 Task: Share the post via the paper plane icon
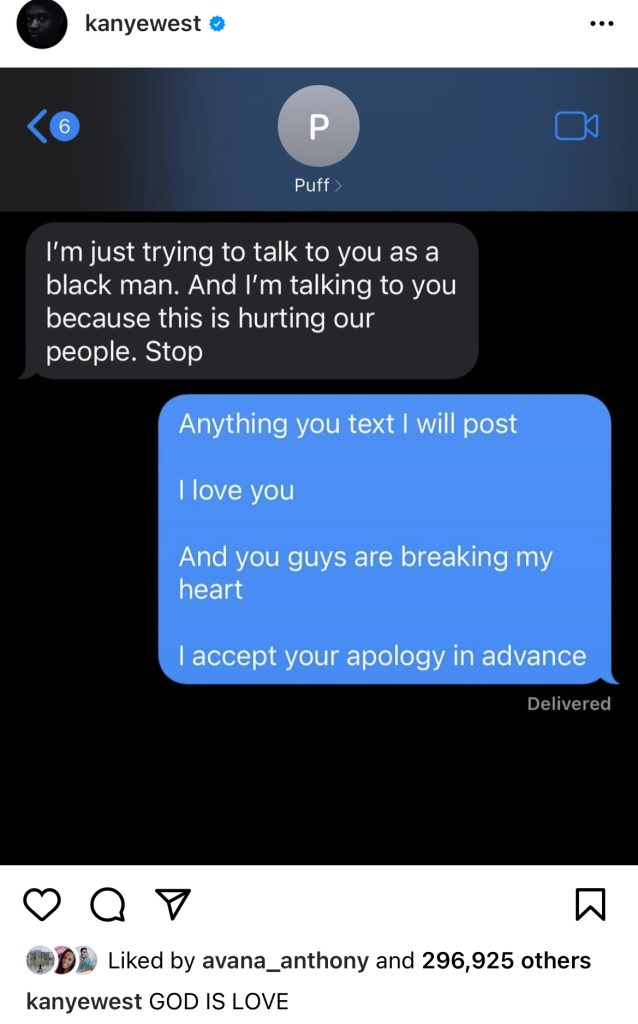click(174, 904)
